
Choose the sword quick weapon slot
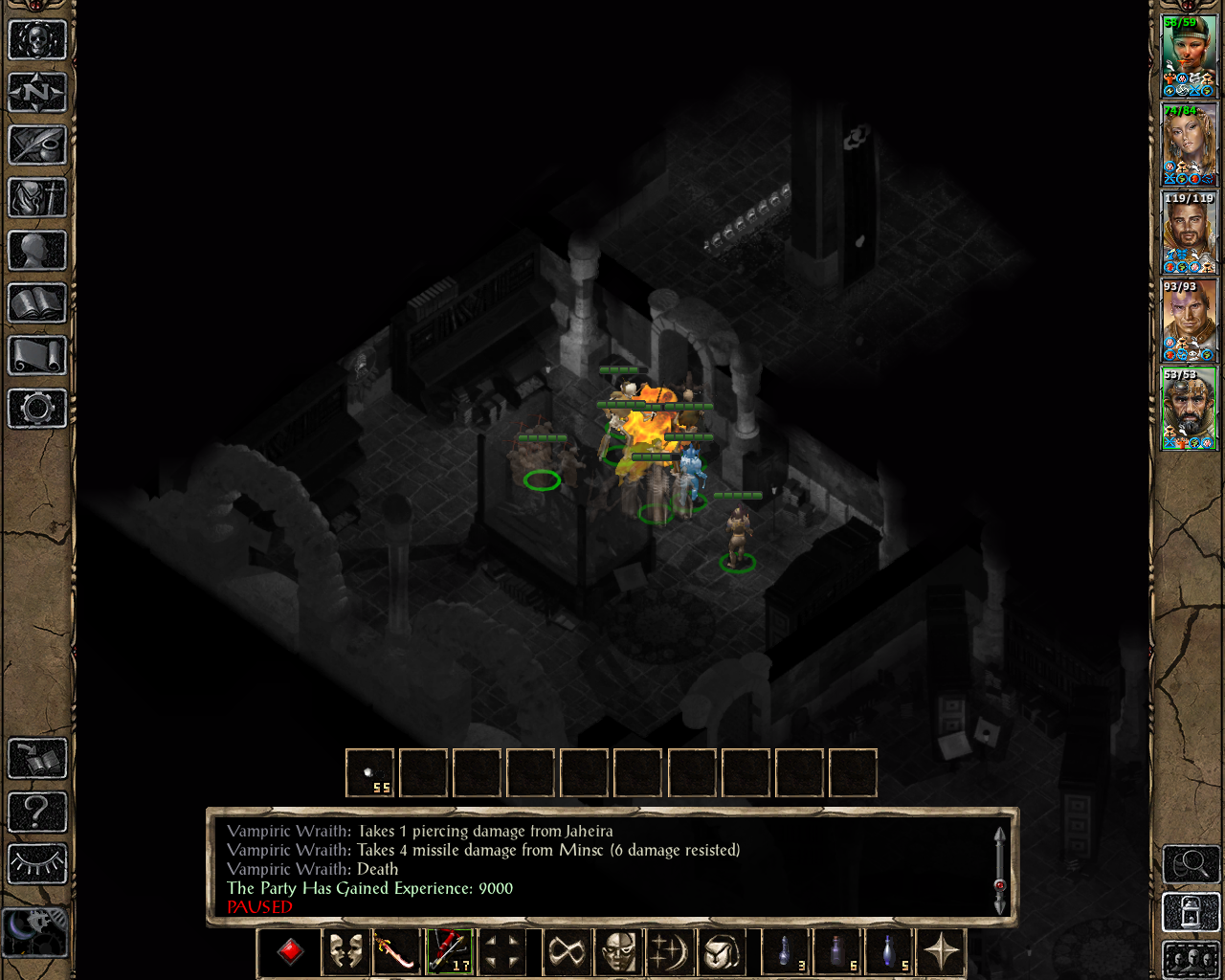coord(396,952)
